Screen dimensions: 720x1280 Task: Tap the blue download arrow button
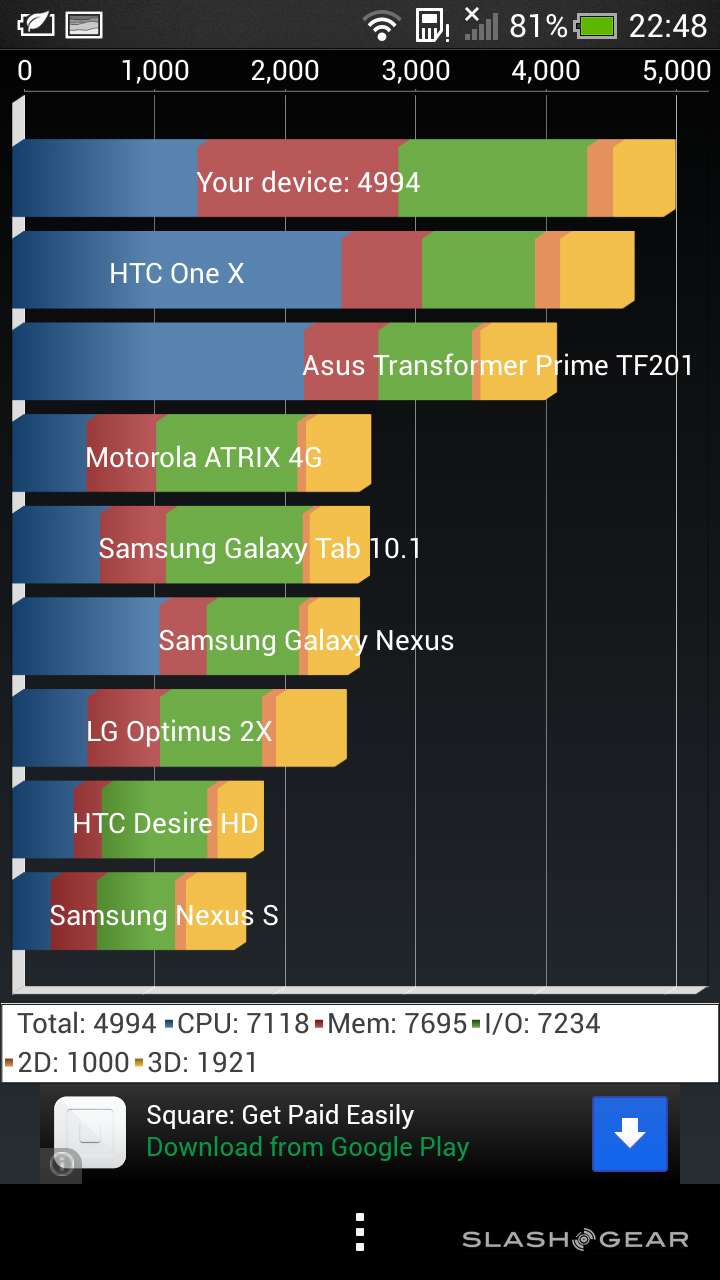629,1134
